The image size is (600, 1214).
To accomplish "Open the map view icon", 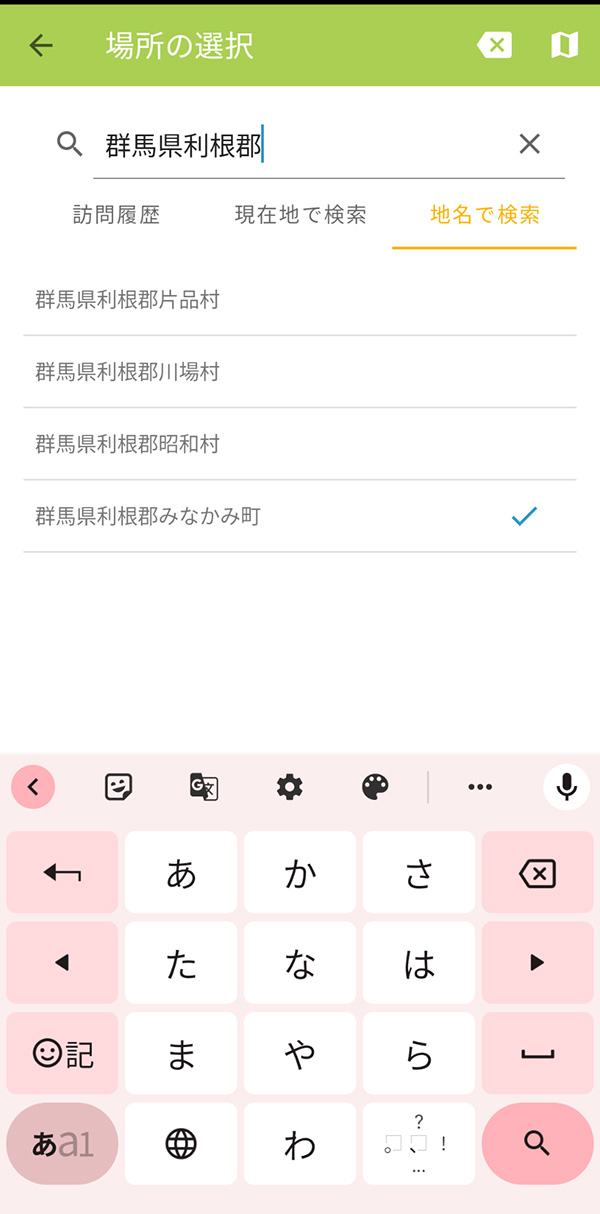I will [565, 45].
